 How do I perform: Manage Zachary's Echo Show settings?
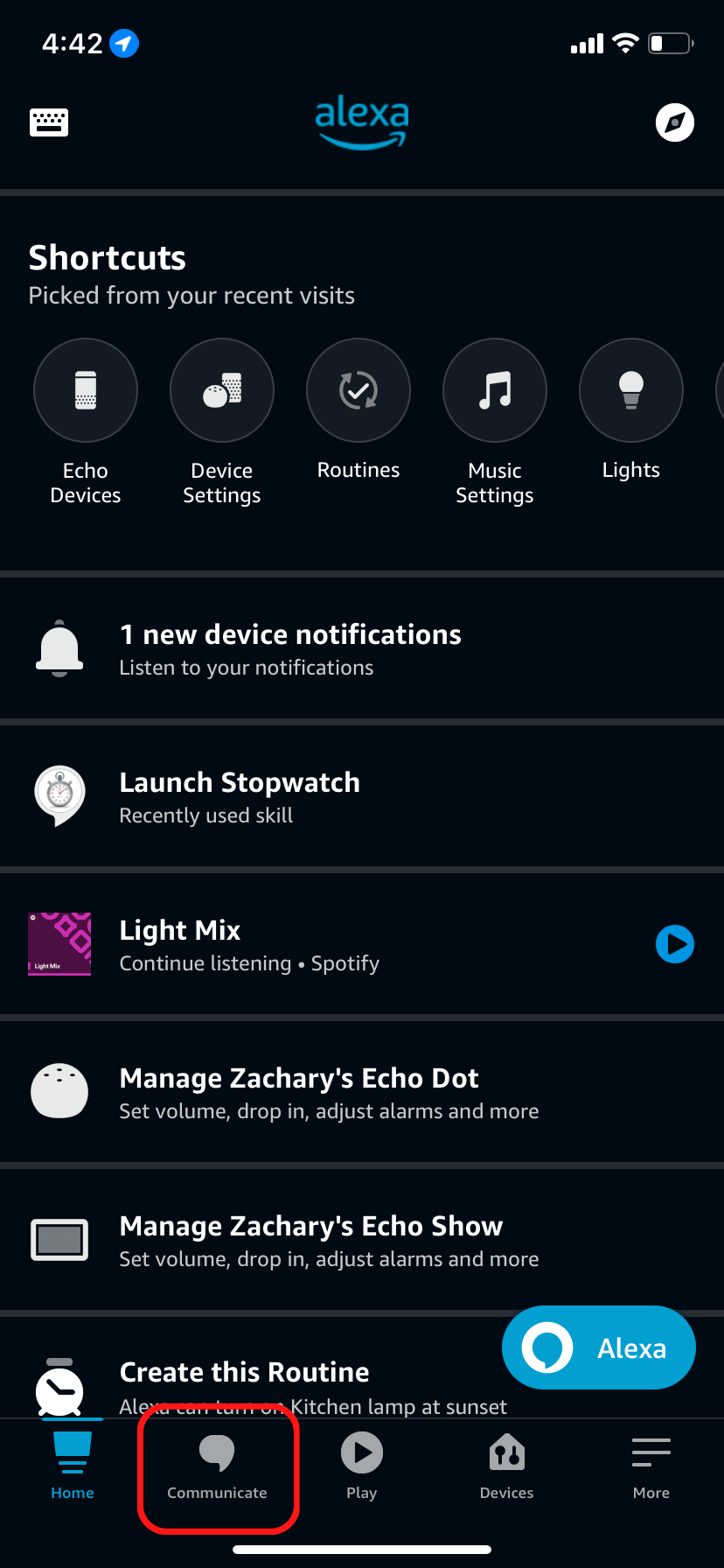pos(310,1240)
